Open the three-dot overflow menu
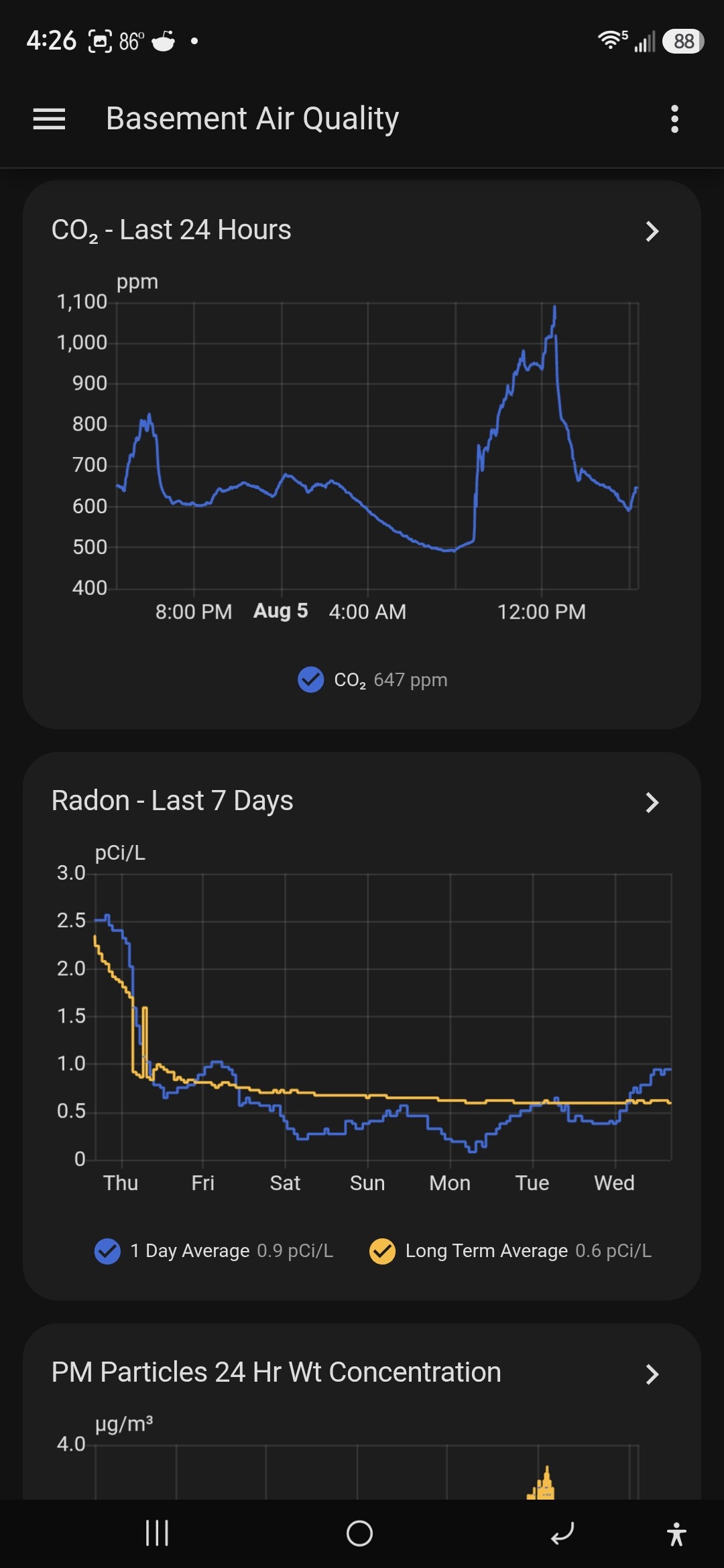 click(674, 119)
